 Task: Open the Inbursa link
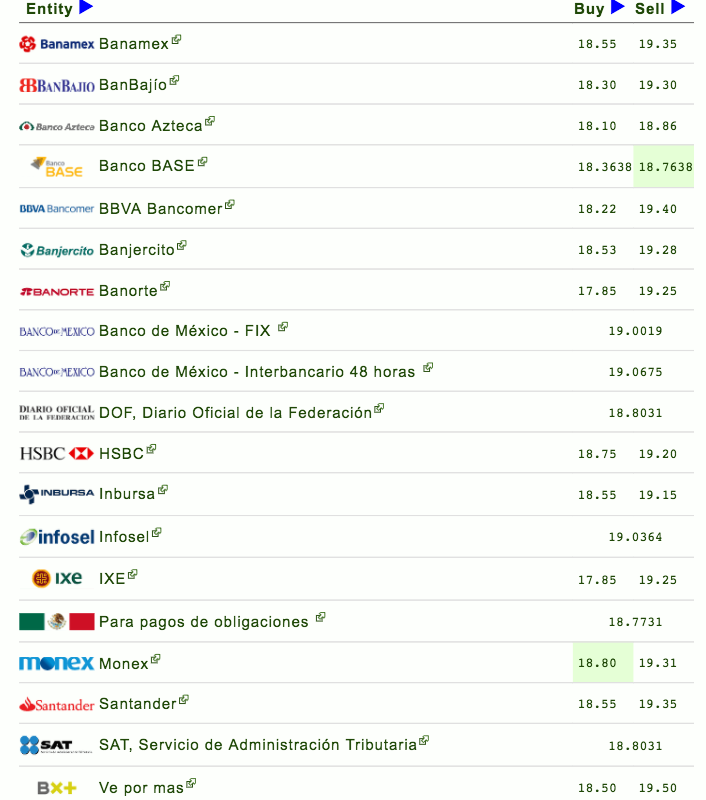[127, 495]
